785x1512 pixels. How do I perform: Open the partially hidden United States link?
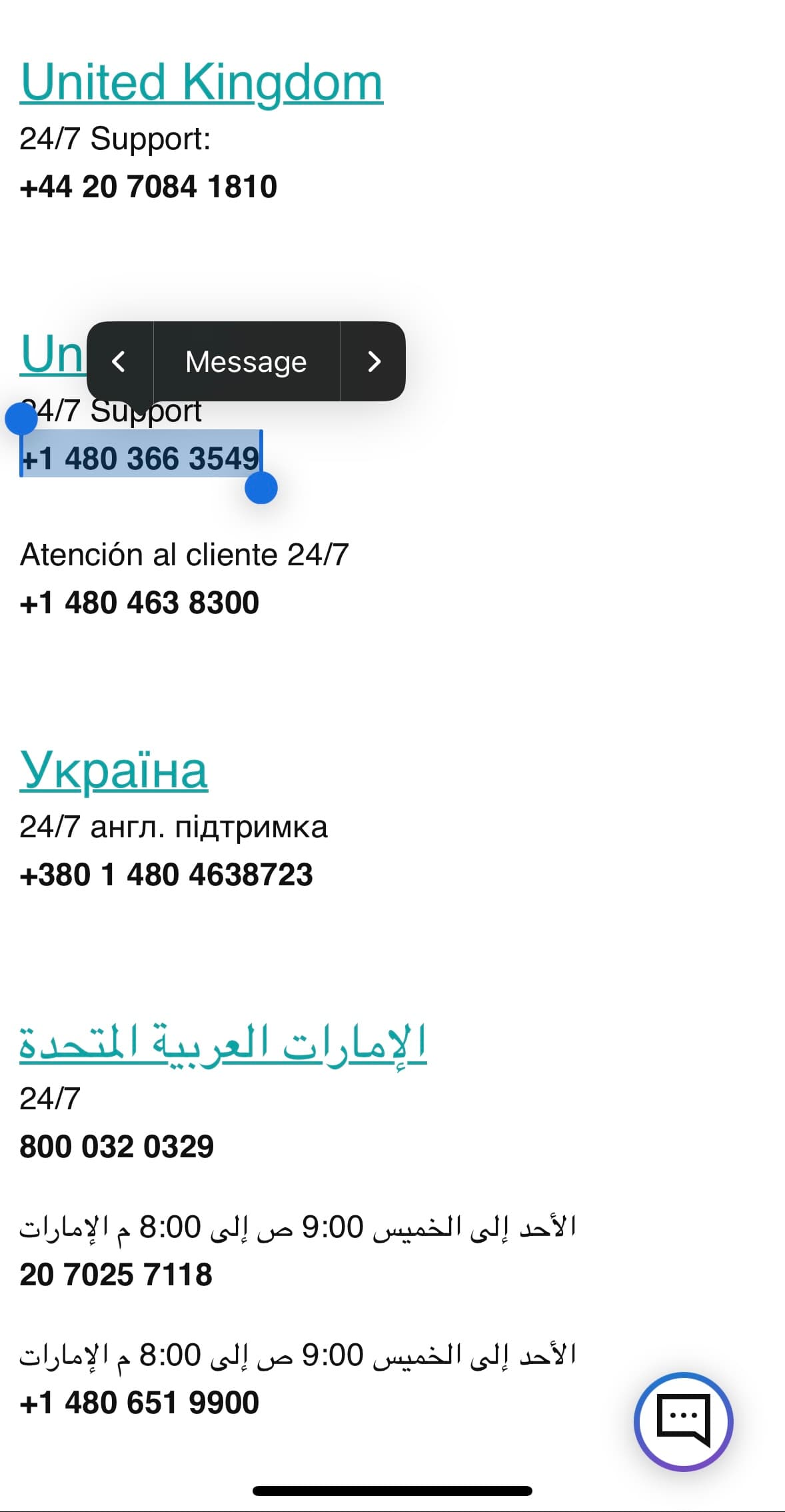52,355
